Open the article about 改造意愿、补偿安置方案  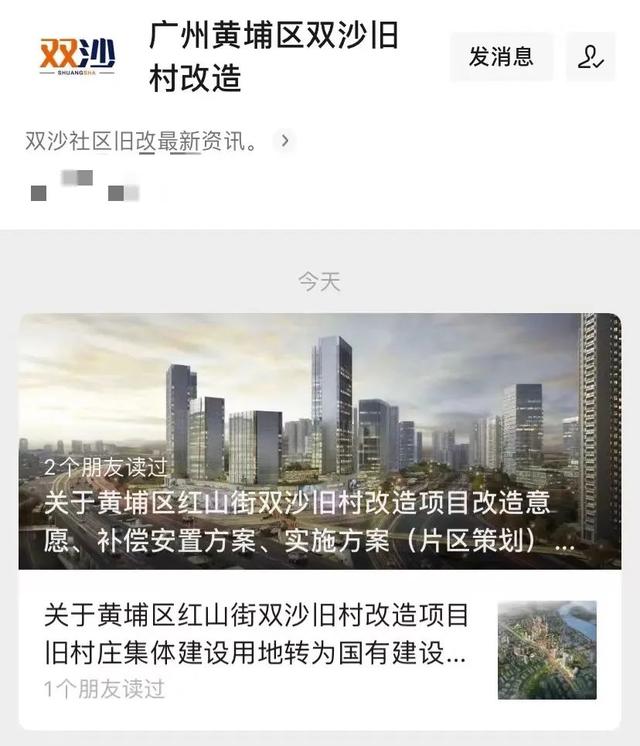(319, 441)
